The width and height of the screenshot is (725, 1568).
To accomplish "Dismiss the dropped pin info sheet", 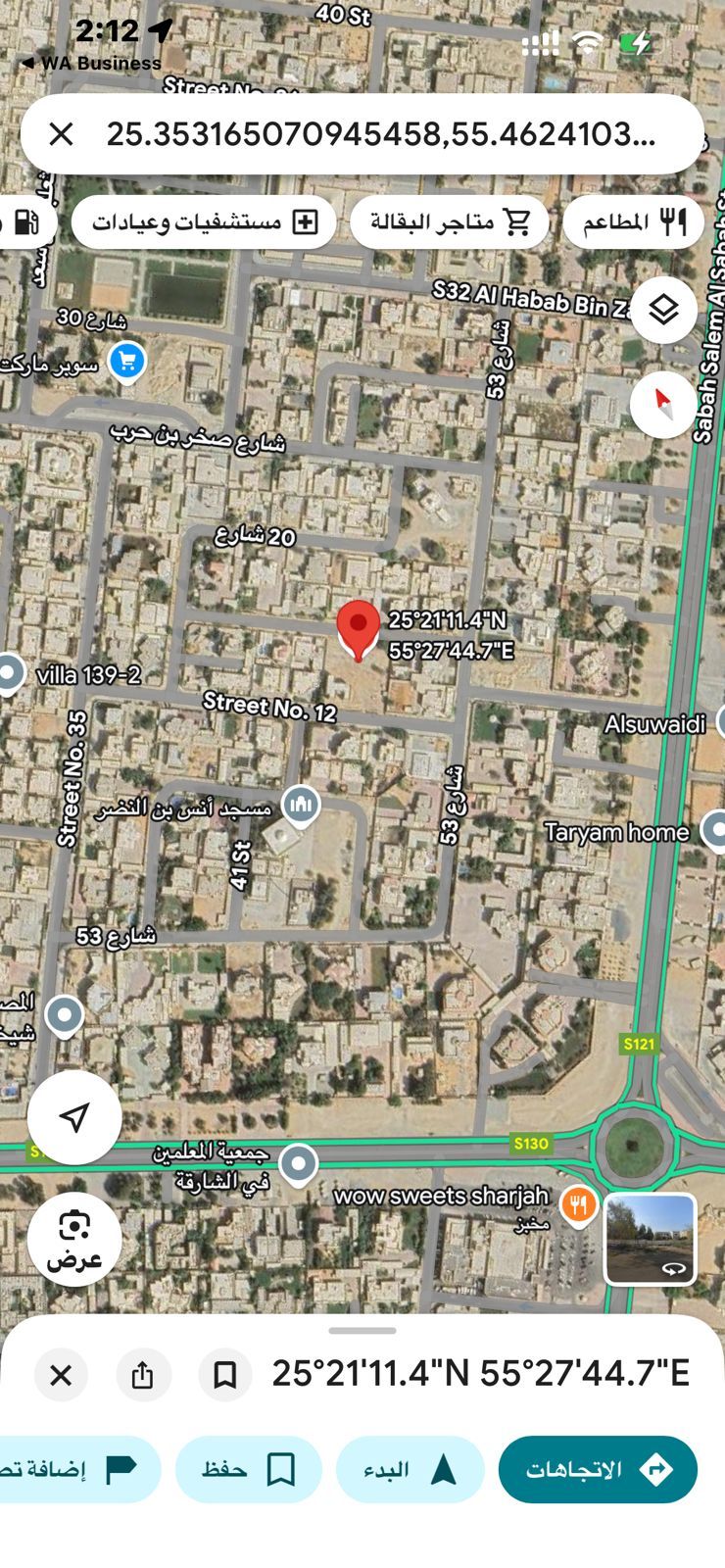I will pyautogui.click(x=61, y=1375).
